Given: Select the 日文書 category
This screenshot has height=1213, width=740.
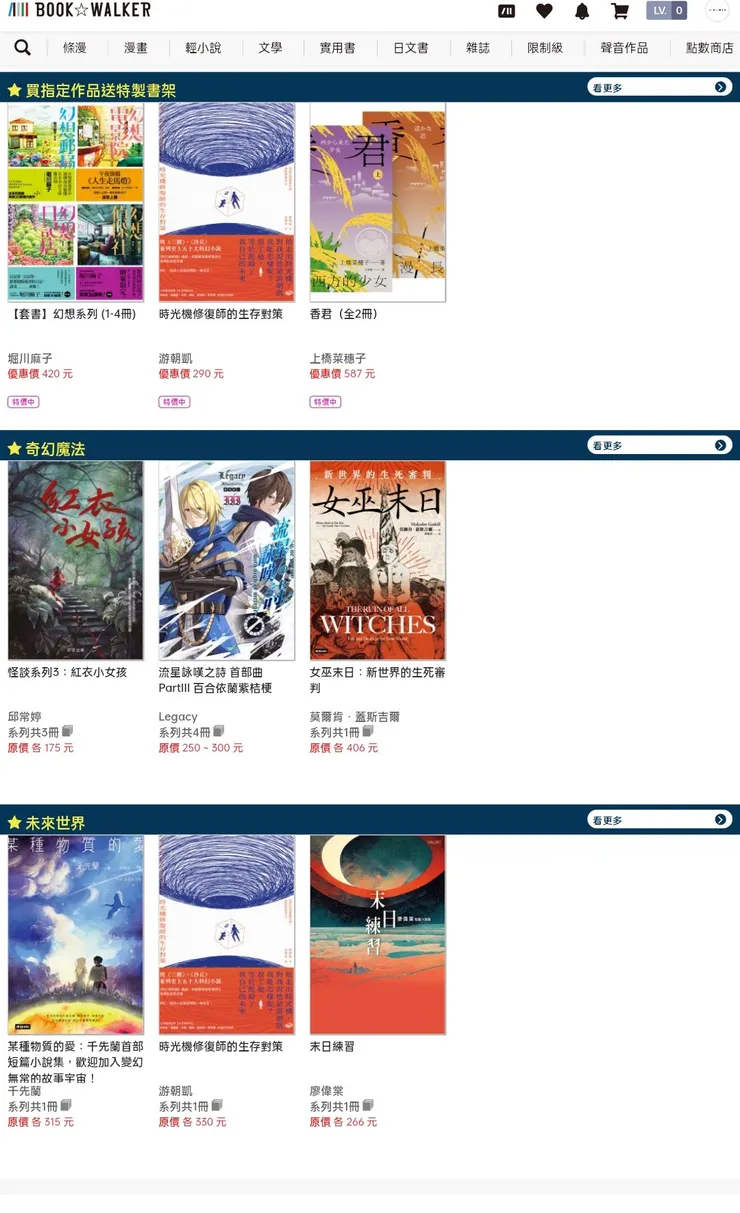Looking at the screenshot, I should pos(410,48).
